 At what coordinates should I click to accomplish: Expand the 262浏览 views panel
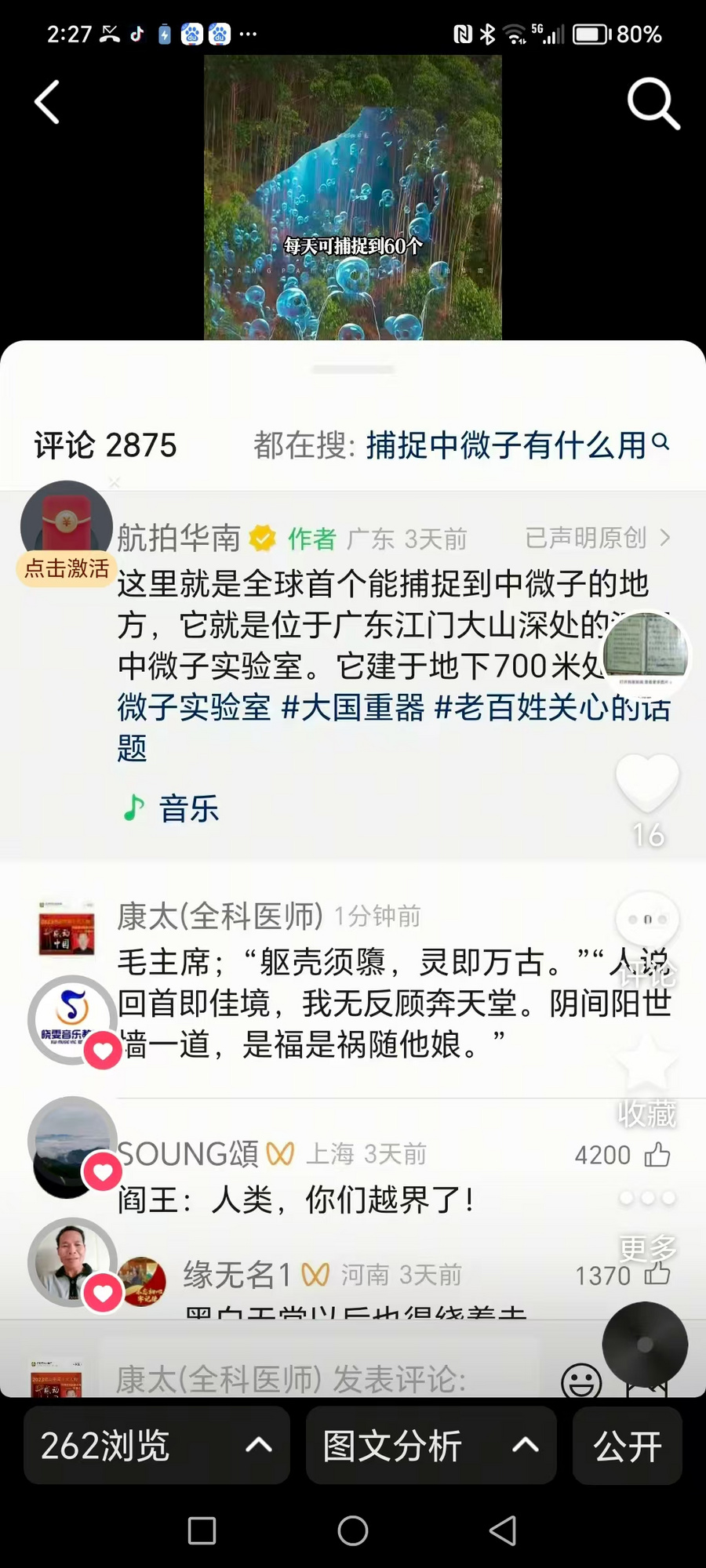pos(157,1445)
